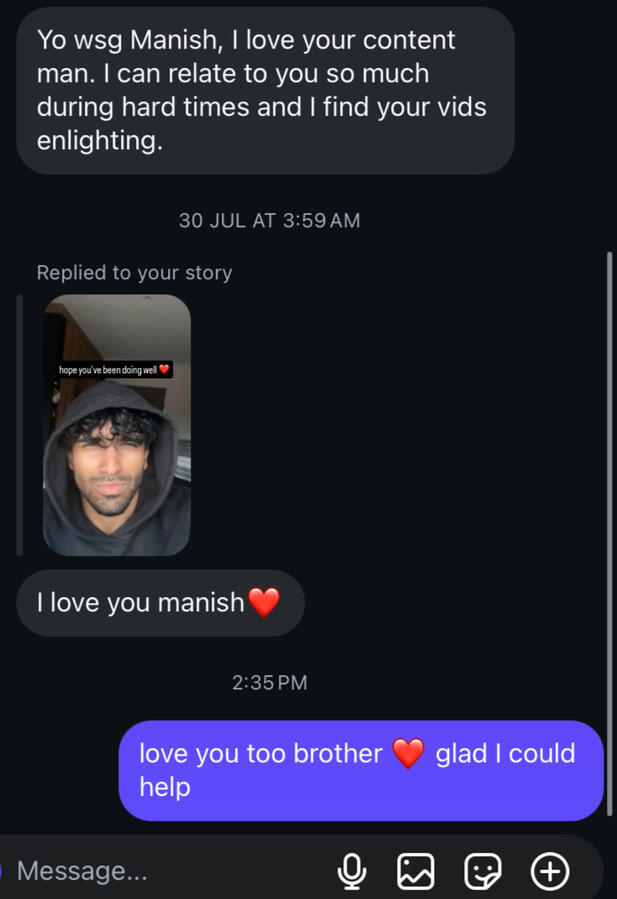The width and height of the screenshot is (617, 899).
Task: Open more options with the plus icon
Action: tap(550, 871)
